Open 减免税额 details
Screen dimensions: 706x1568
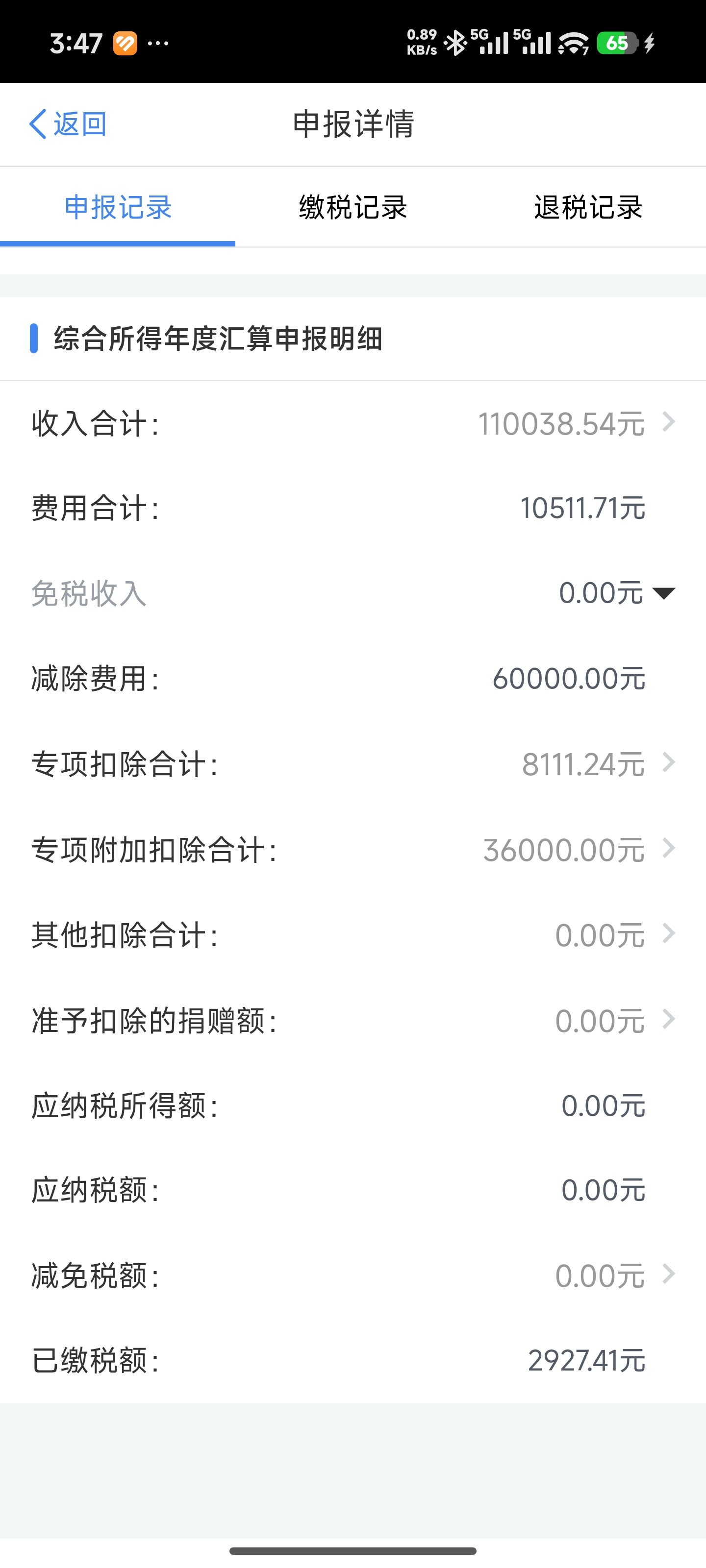[668, 1274]
